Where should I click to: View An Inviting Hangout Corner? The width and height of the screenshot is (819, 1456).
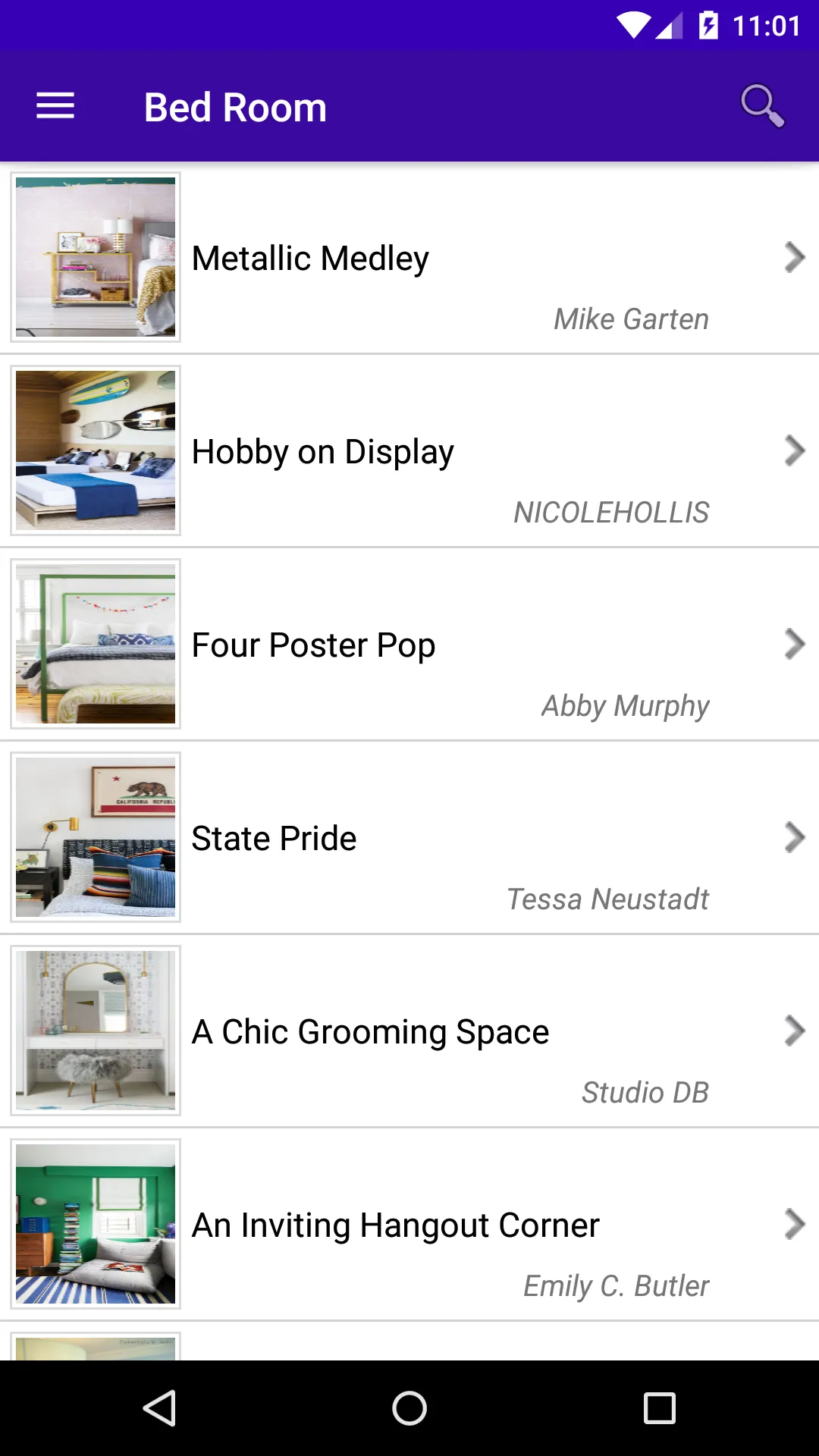(x=409, y=1225)
